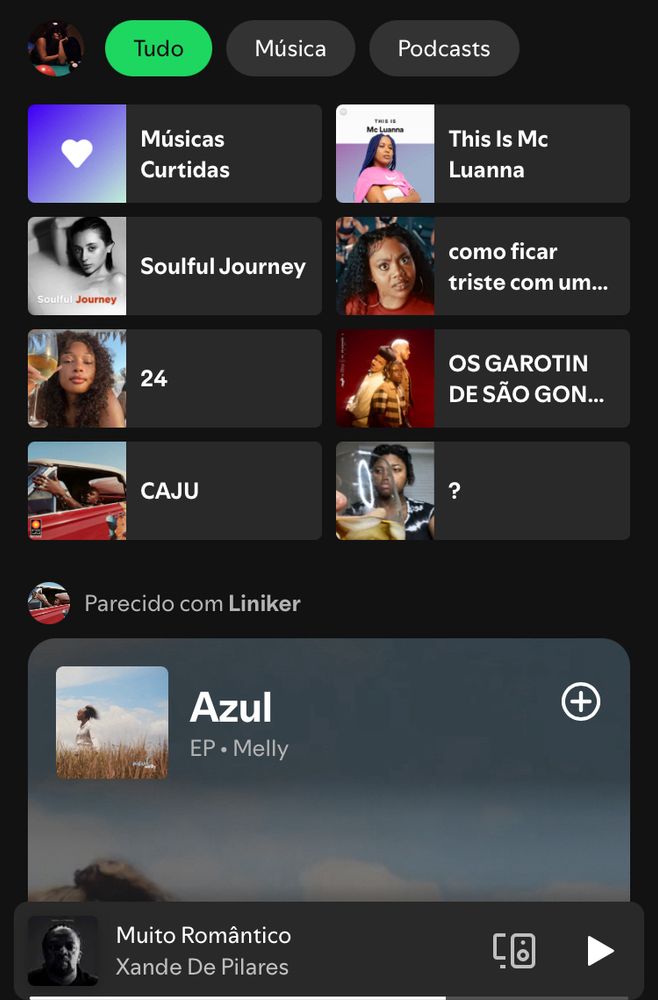The width and height of the screenshot is (658, 1000).
Task: Open the tile titled 24
Action: pyautogui.click(x=175, y=378)
